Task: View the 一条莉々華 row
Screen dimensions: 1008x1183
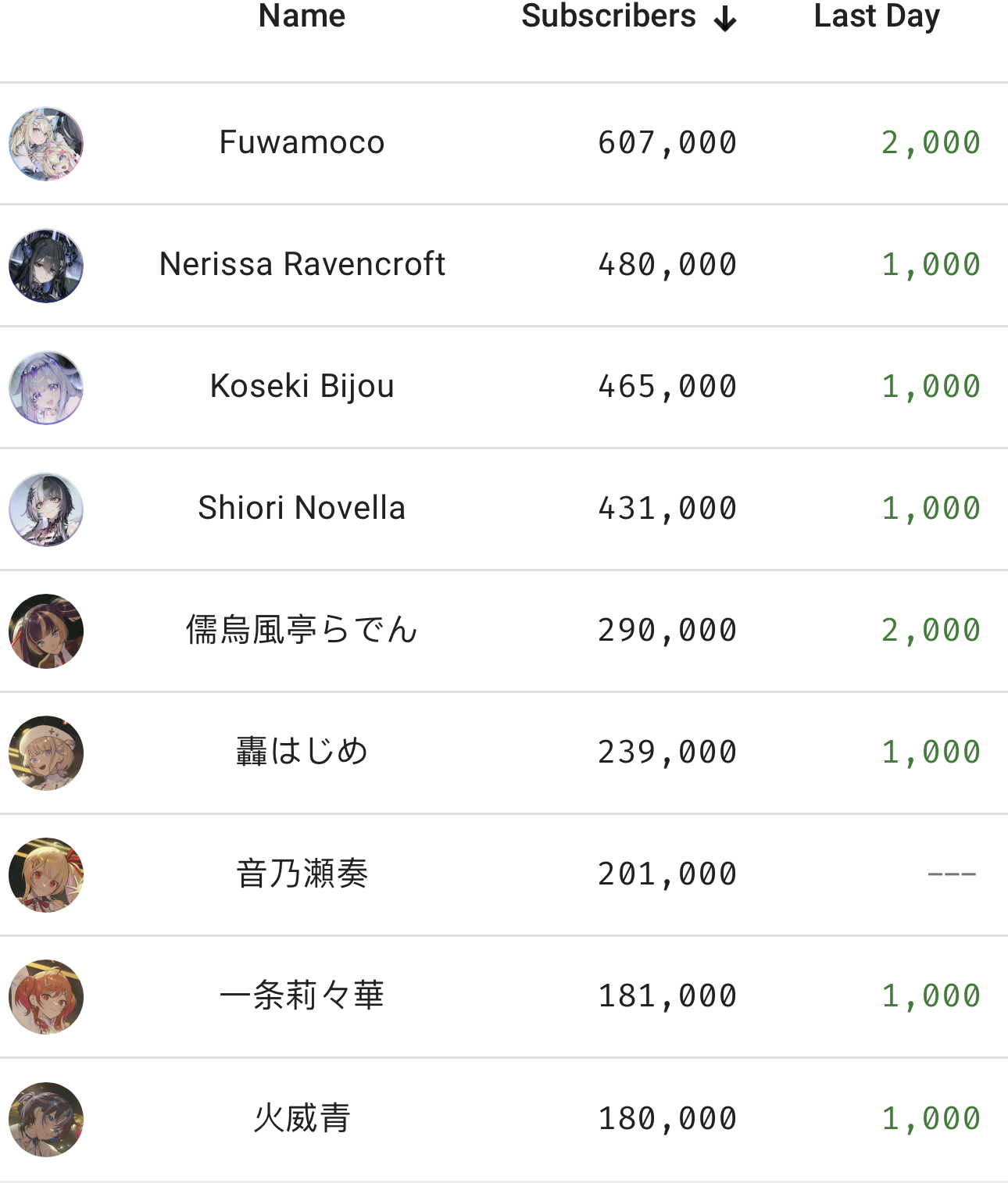Action: click(302, 996)
